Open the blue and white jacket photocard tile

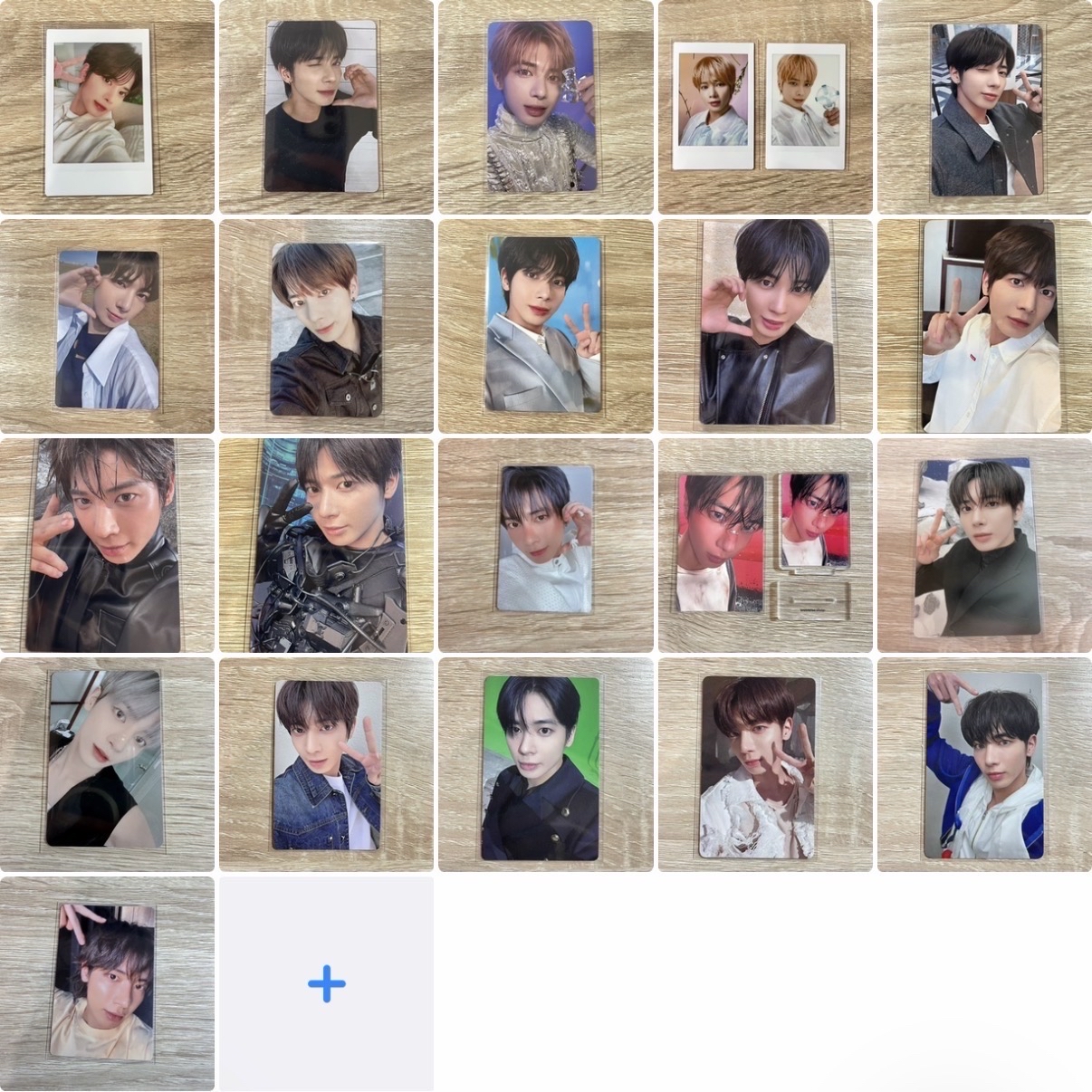984,765
